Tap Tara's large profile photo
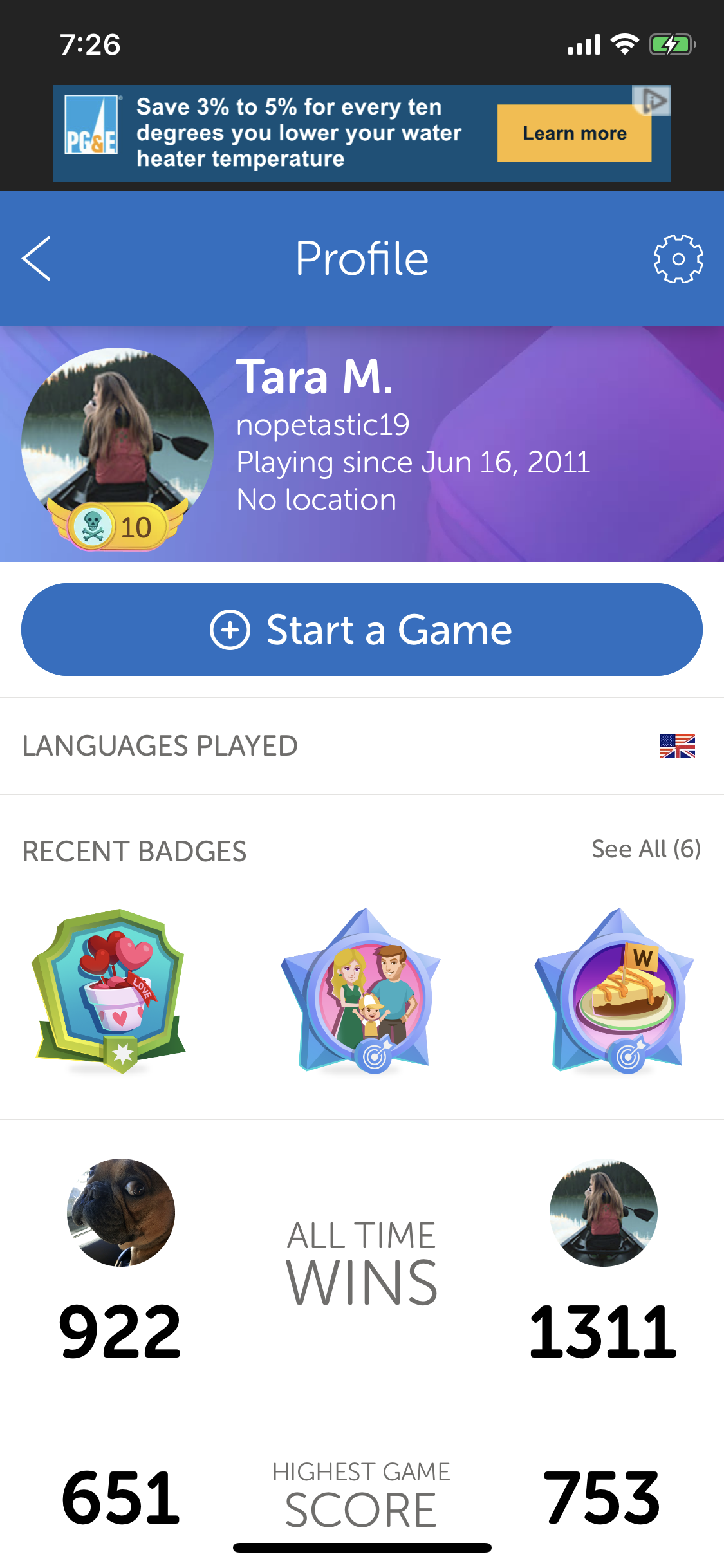724x1568 pixels. (x=117, y=443)
